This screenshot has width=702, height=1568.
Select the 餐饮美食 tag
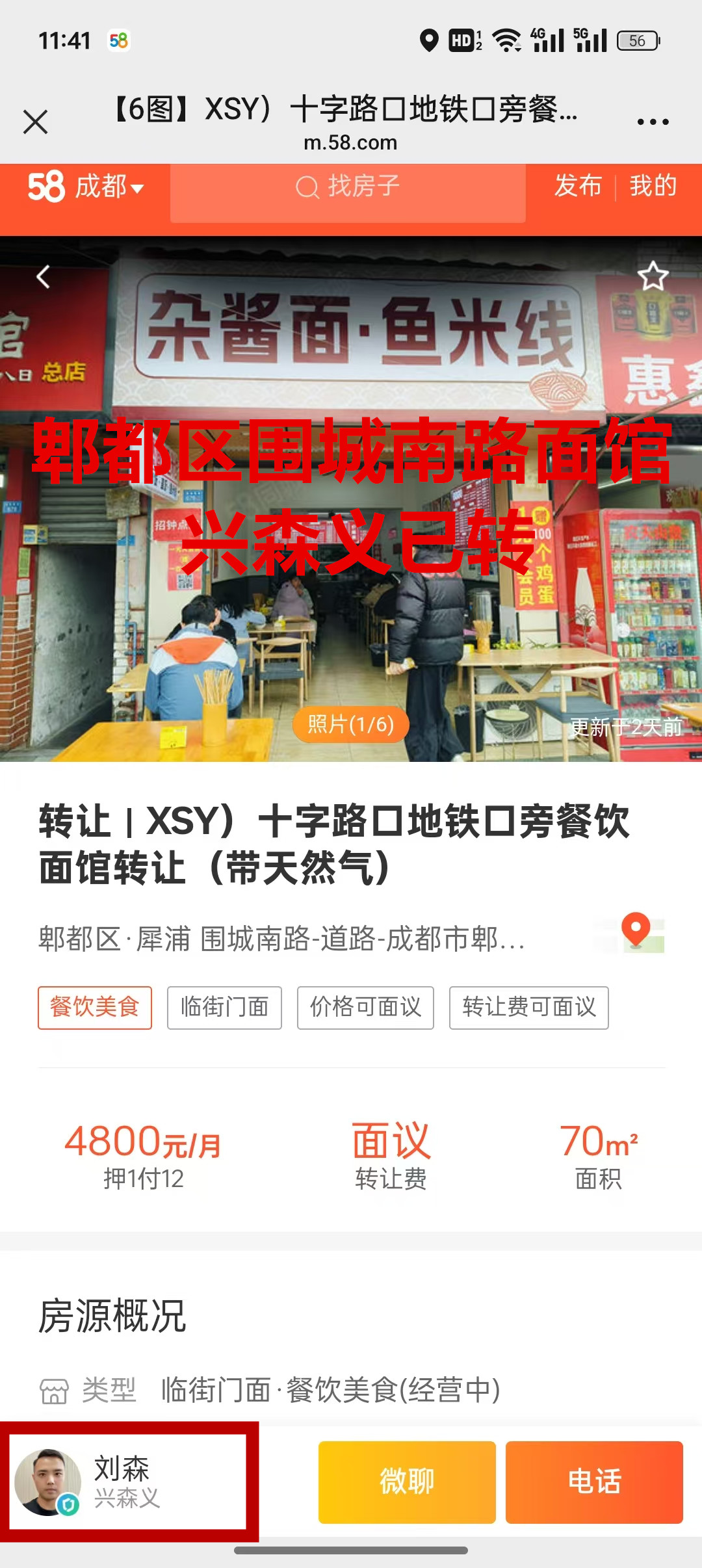point(95,1007)
